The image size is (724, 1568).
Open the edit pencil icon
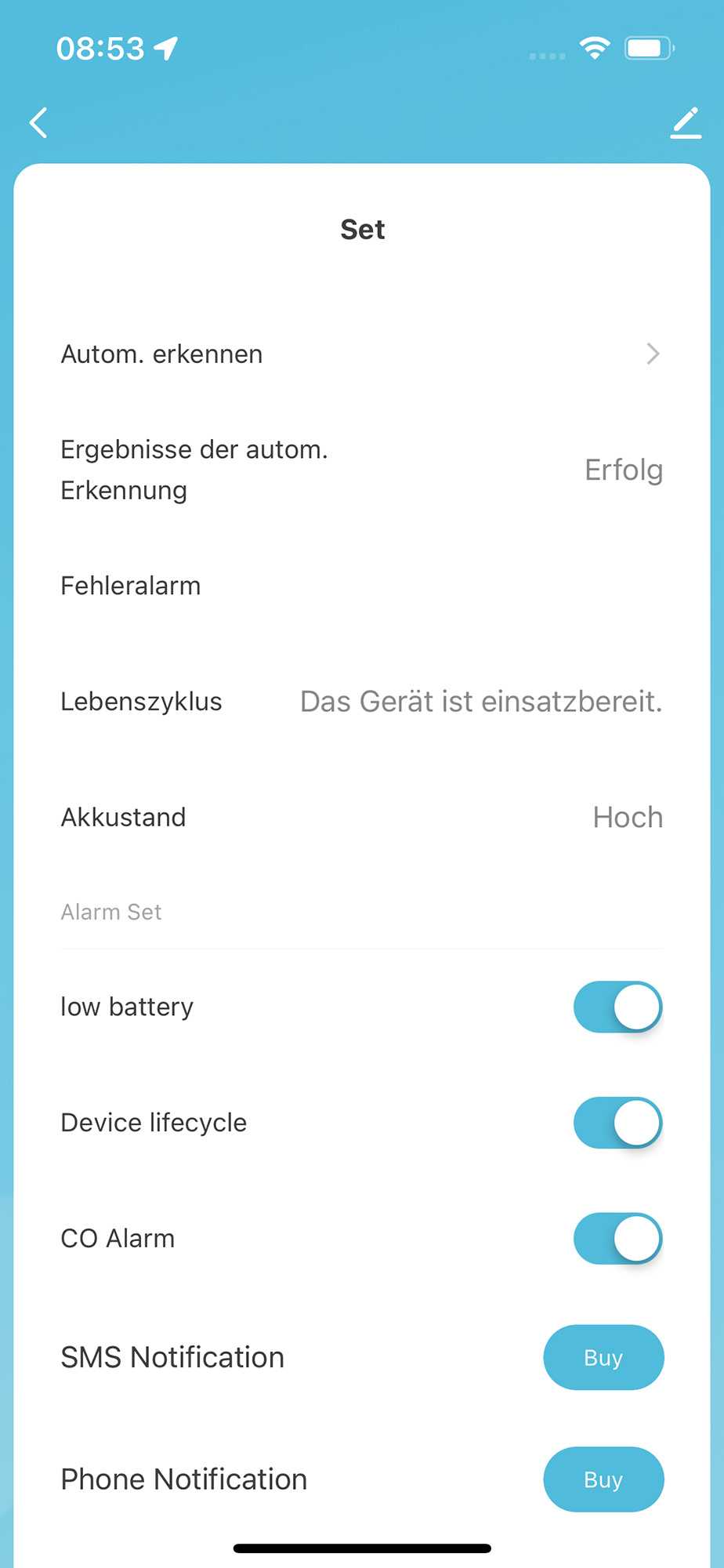(x=686, y=123)
